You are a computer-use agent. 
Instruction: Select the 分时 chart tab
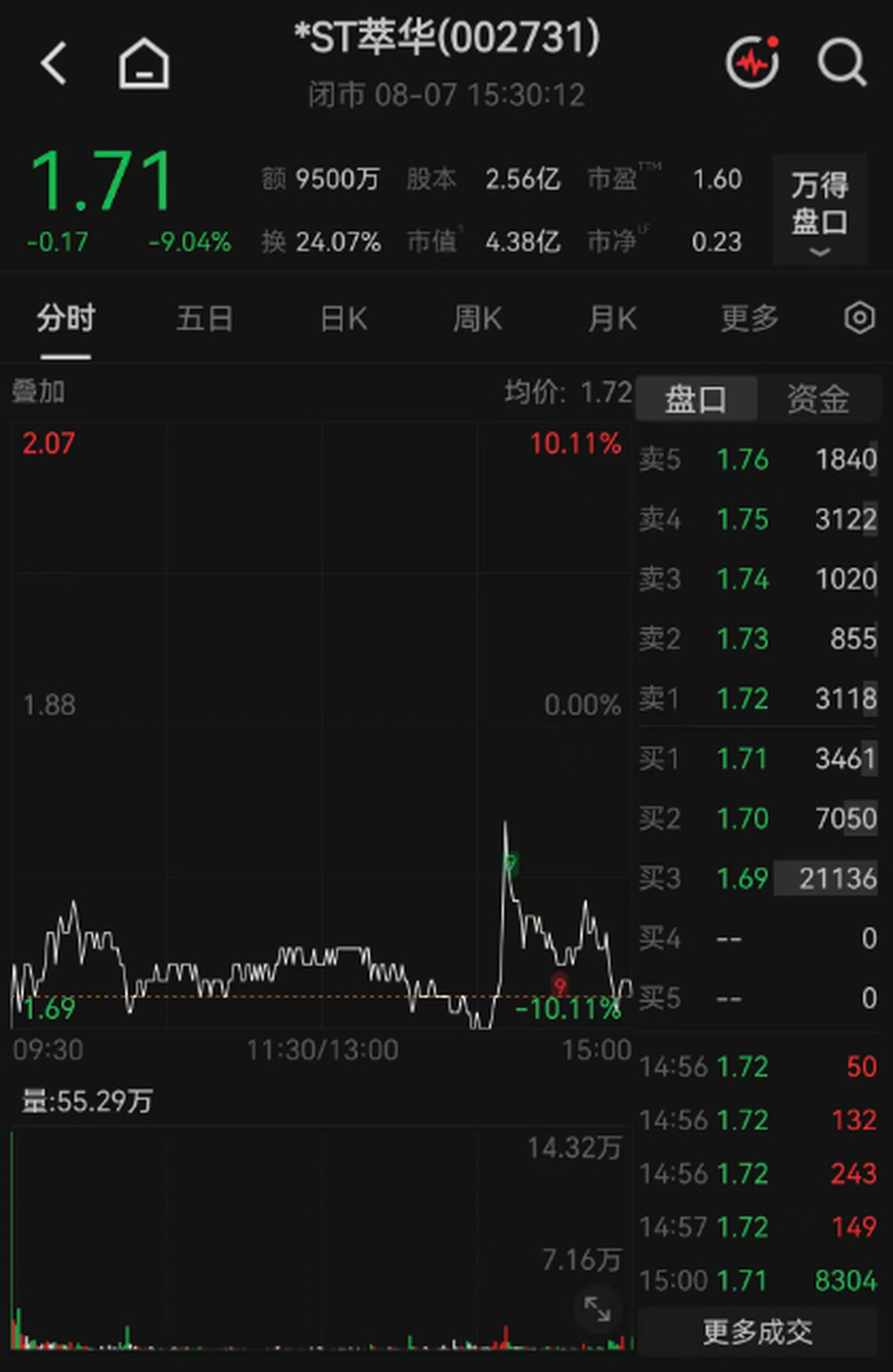pos(65,318)
